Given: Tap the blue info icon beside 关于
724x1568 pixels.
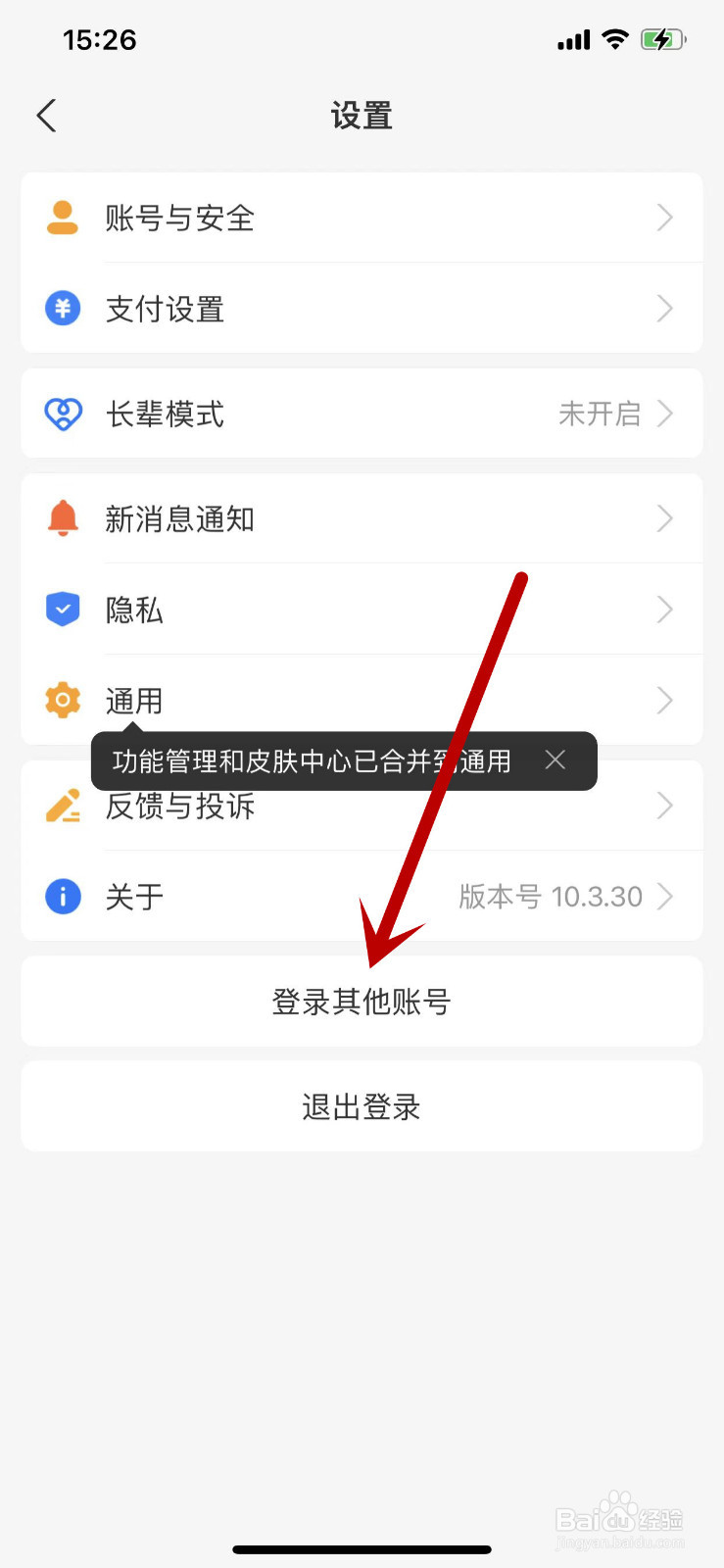Looking at the screenshot, I should coord(62,897).
